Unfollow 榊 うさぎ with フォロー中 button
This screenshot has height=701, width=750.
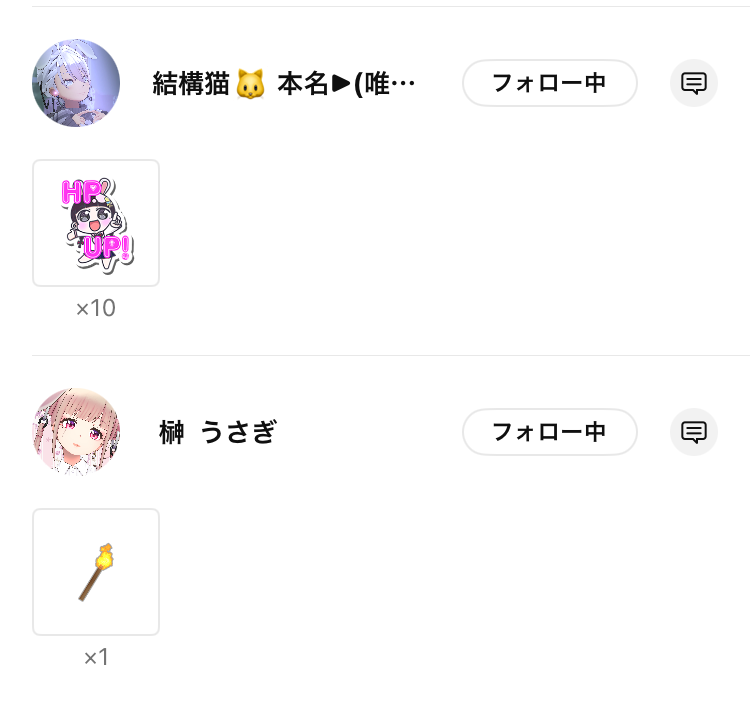tap(549, 432)
